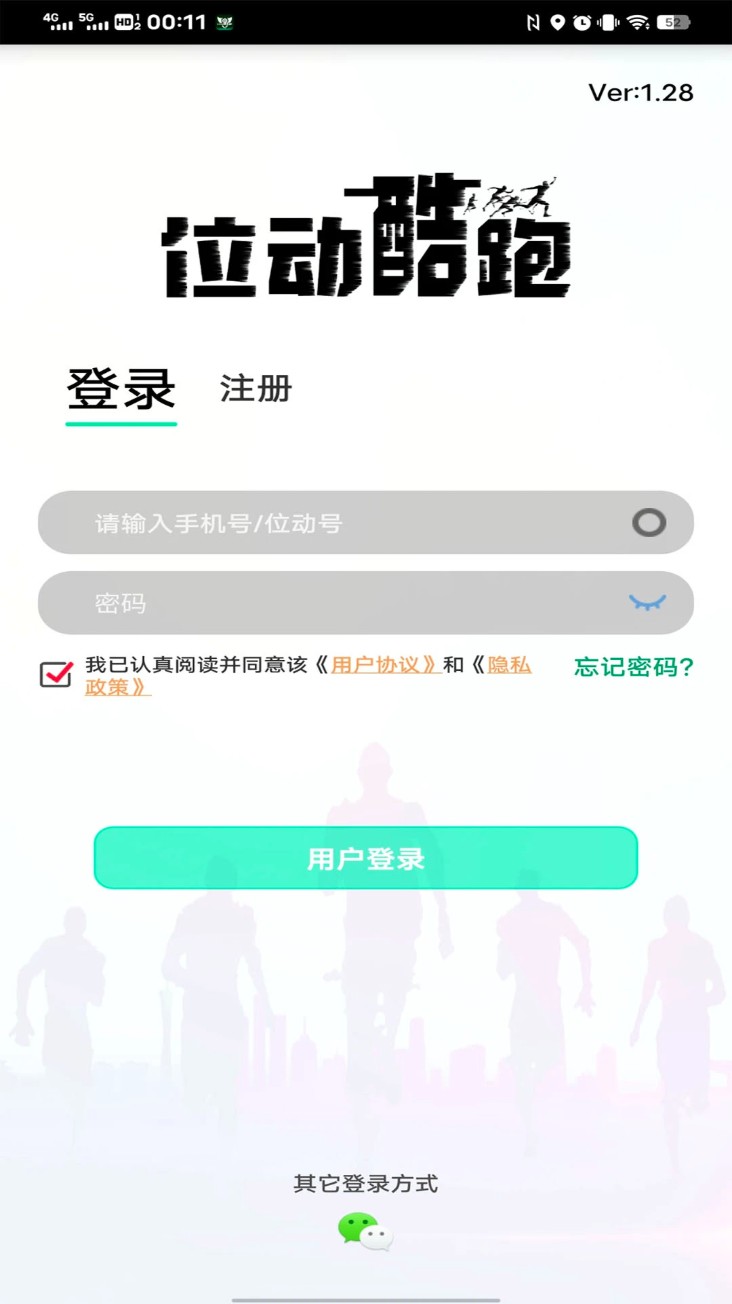Select the 登录 tab
Screen dimensions: 732x1304
coord(121,391)
